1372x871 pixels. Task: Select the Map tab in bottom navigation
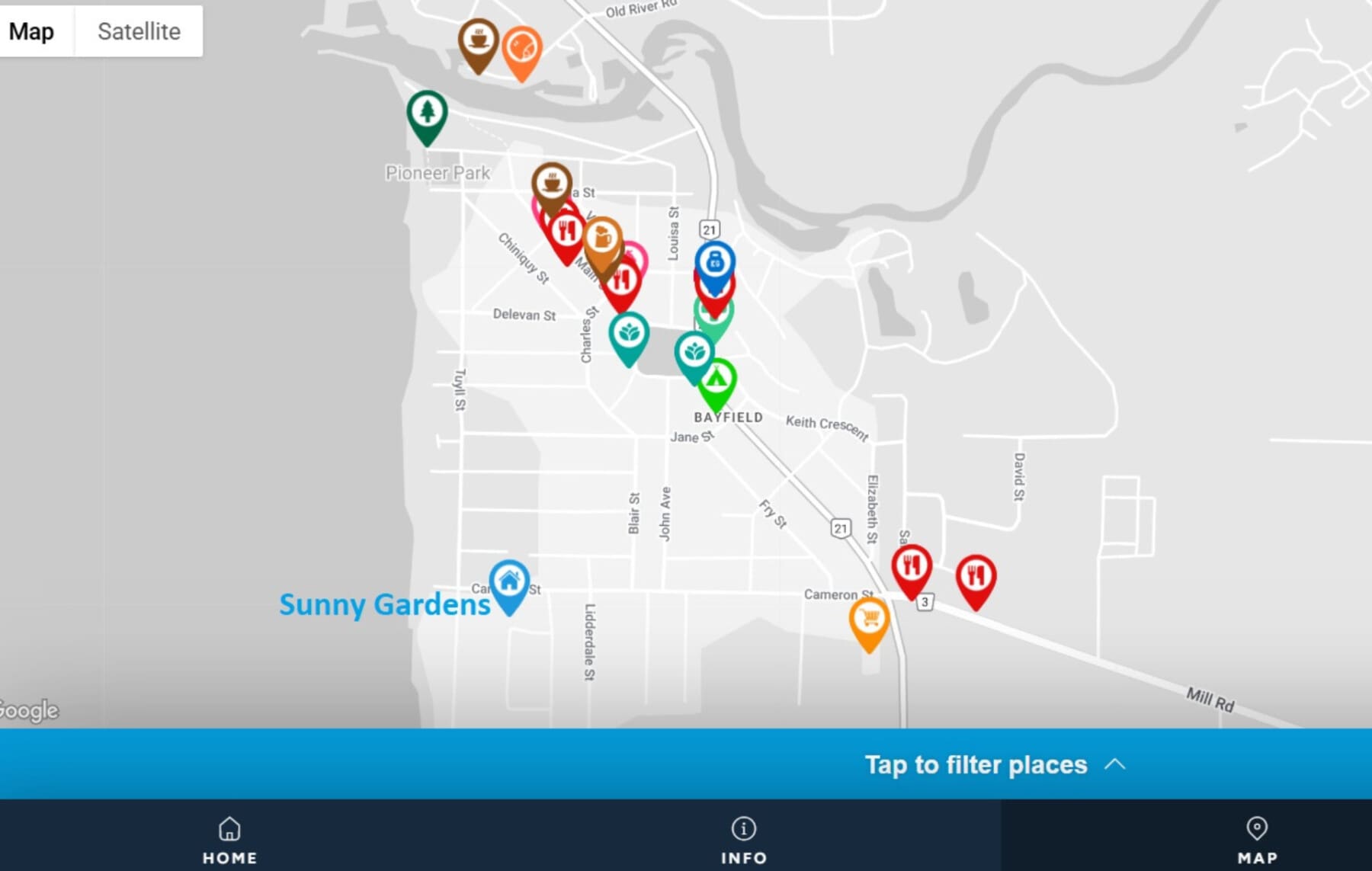click(x=1256, y=840)
